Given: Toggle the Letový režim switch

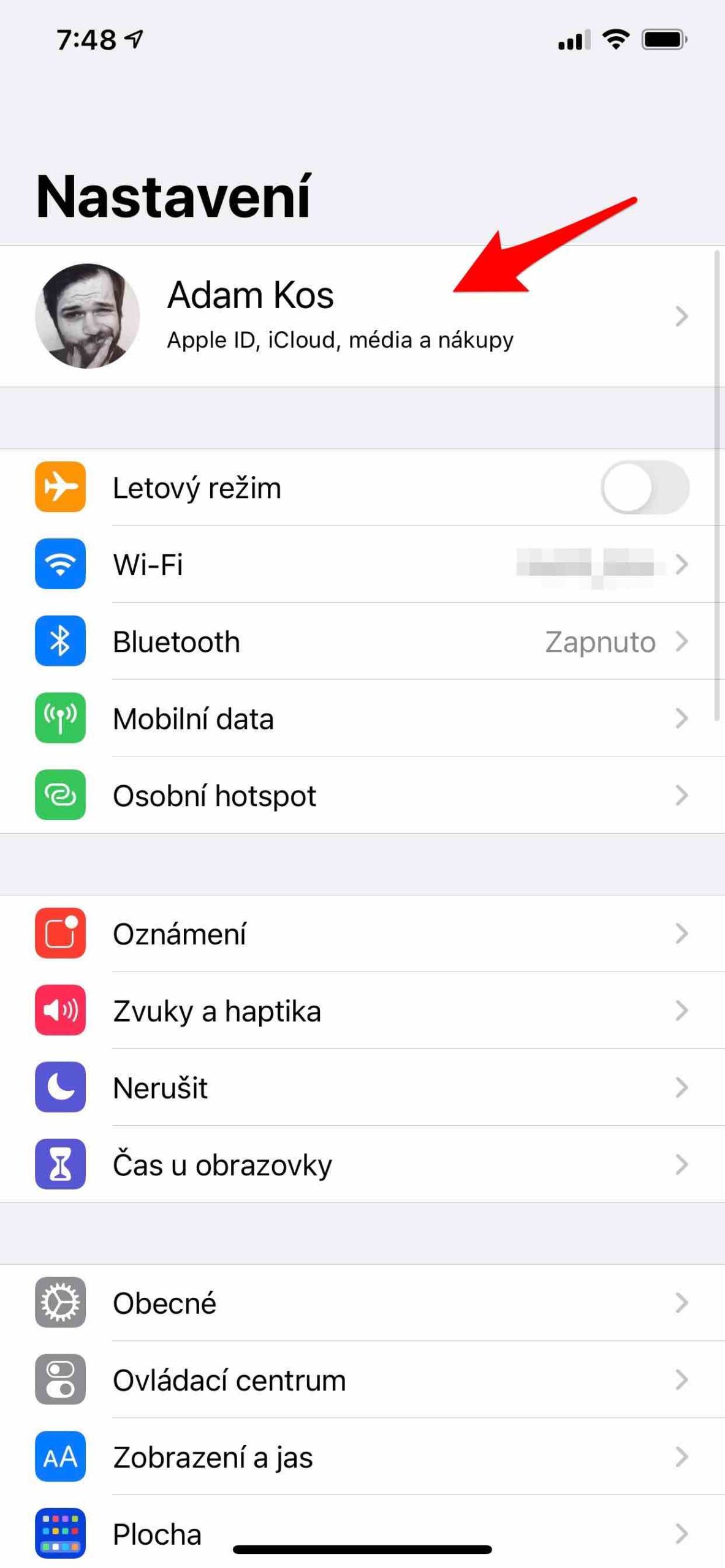Looking at the screenshot, I should 644,488.
